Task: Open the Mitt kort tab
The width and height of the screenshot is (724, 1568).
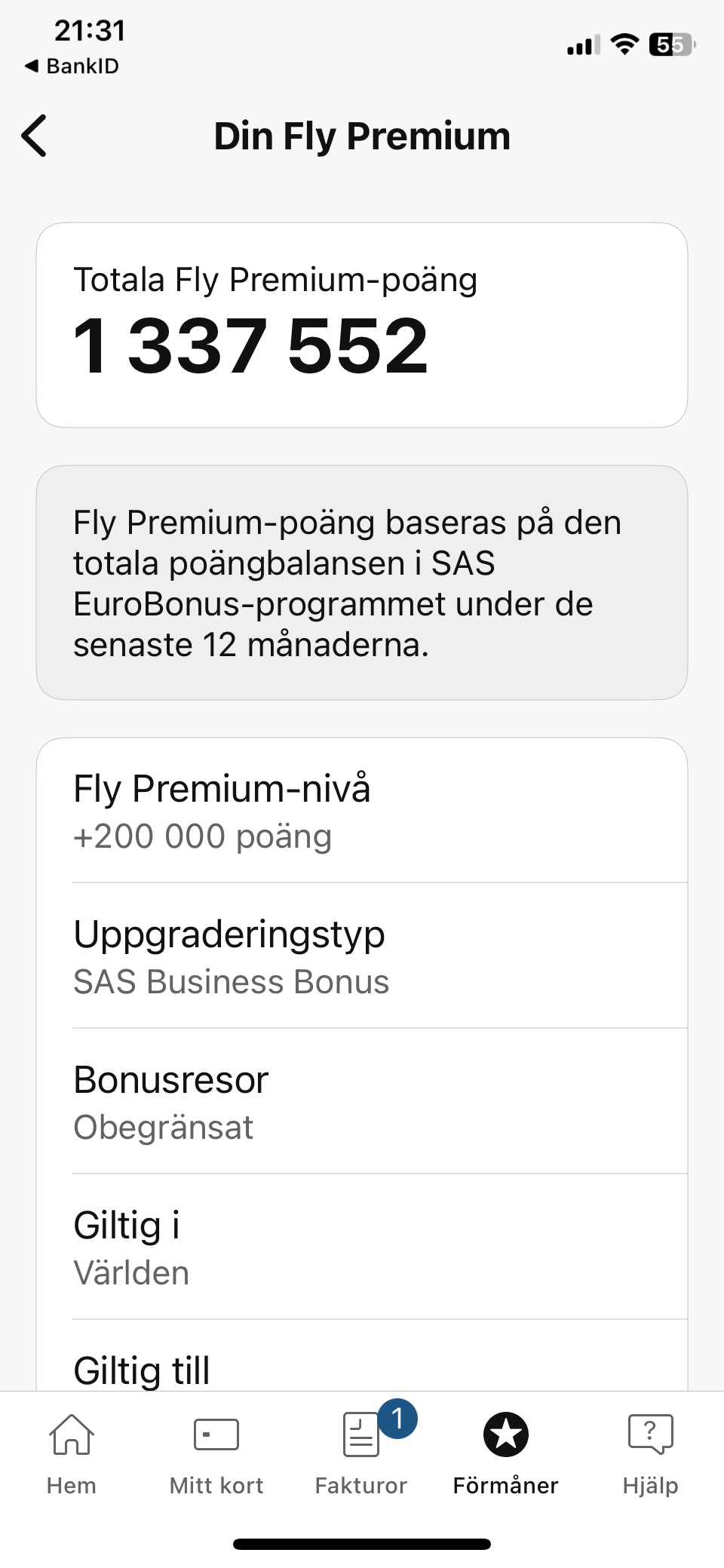Action: 216,1453
